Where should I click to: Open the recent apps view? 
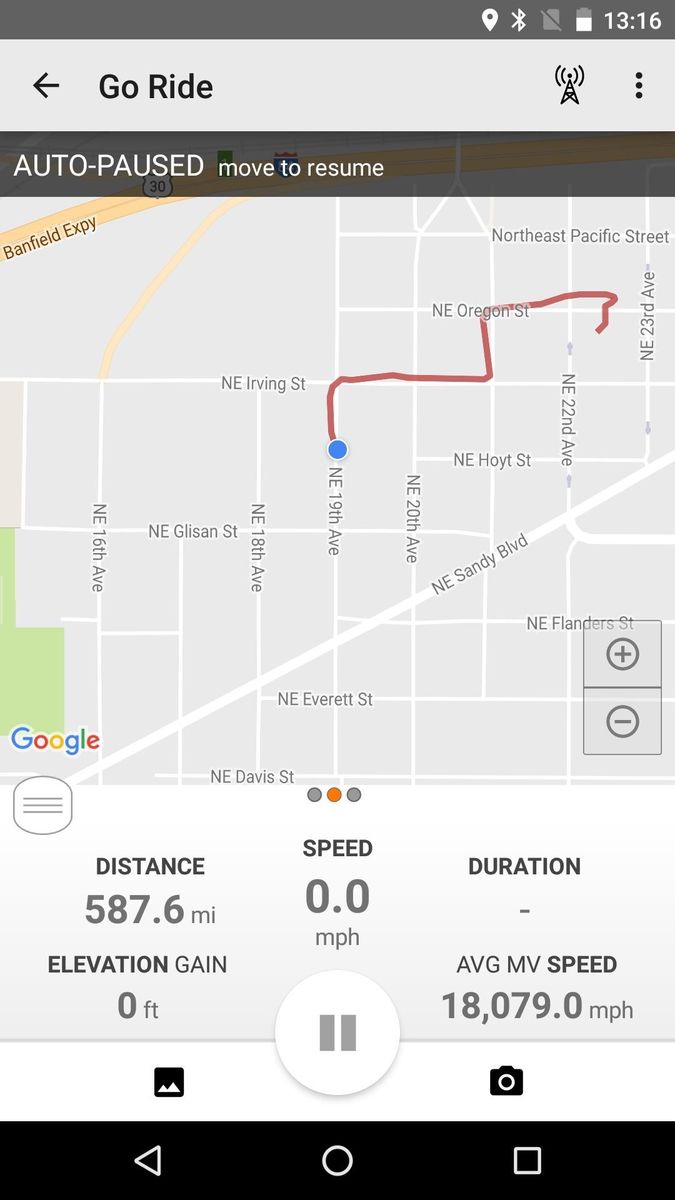pyautogui.click(x=527, y=1160)
